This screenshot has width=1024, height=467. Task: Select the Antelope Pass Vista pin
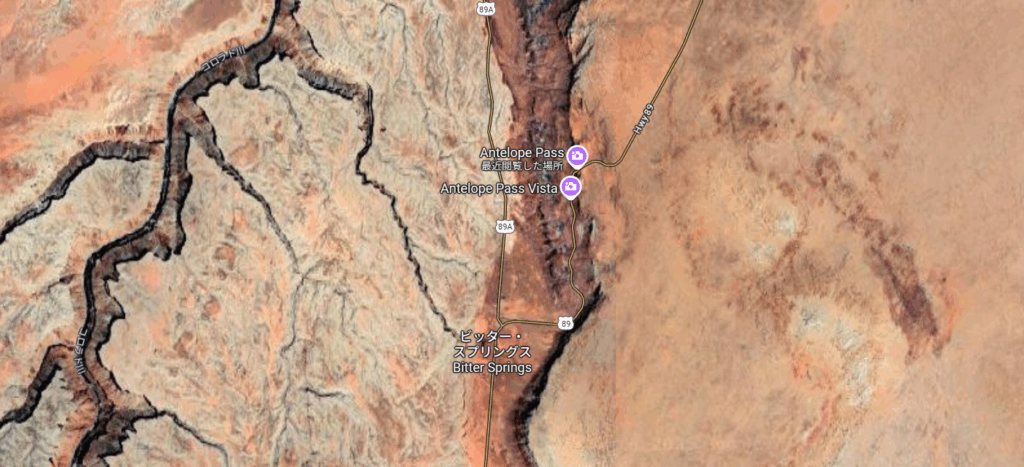pos(571,186)
